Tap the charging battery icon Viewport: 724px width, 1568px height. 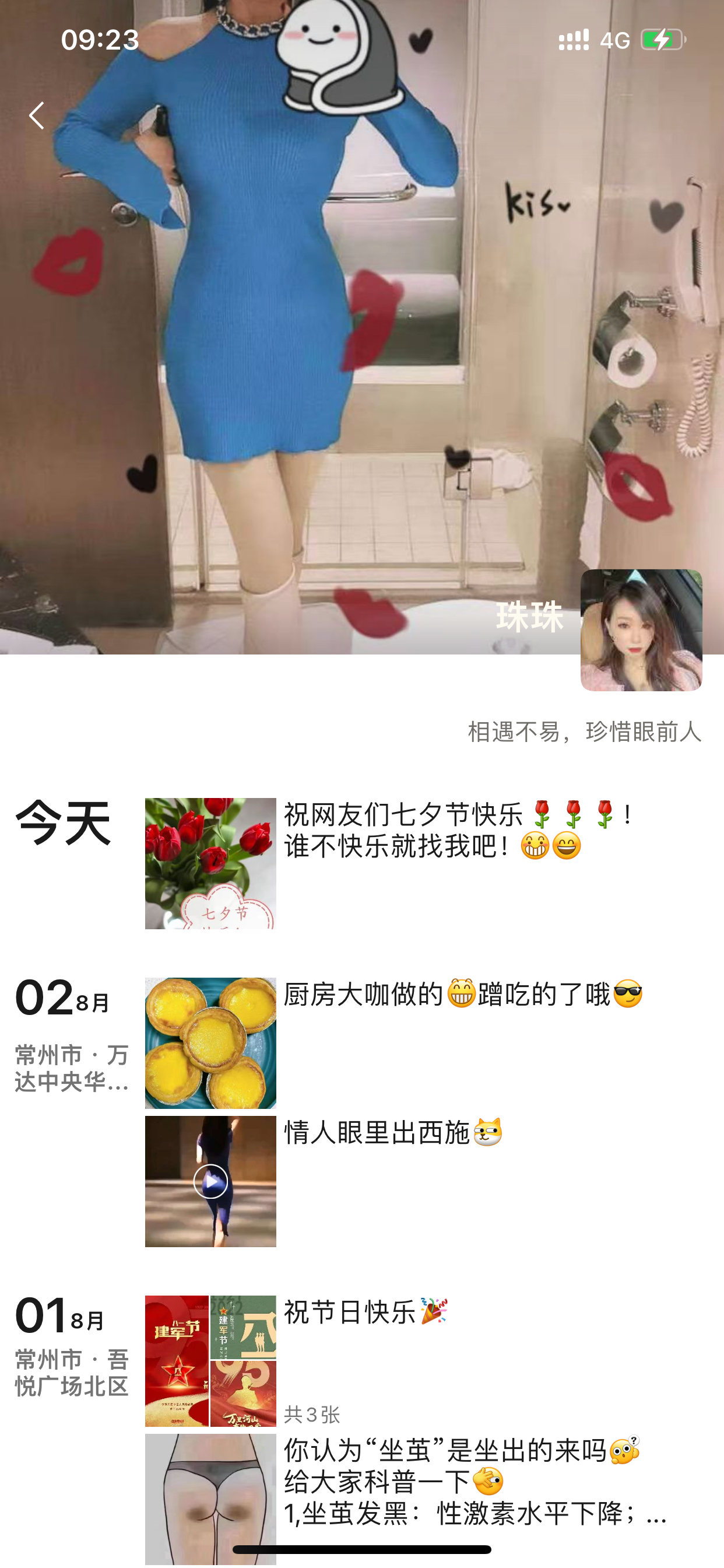click(x=661, y=40)
